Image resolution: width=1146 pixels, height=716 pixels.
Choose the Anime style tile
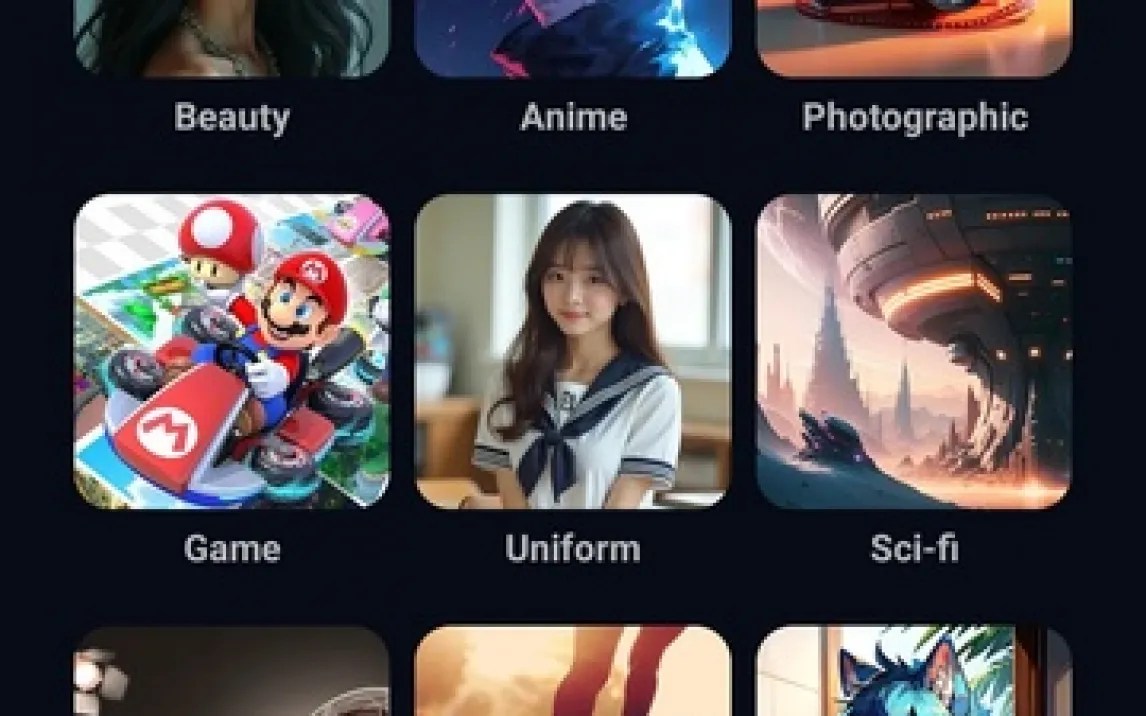pos(572,40)
